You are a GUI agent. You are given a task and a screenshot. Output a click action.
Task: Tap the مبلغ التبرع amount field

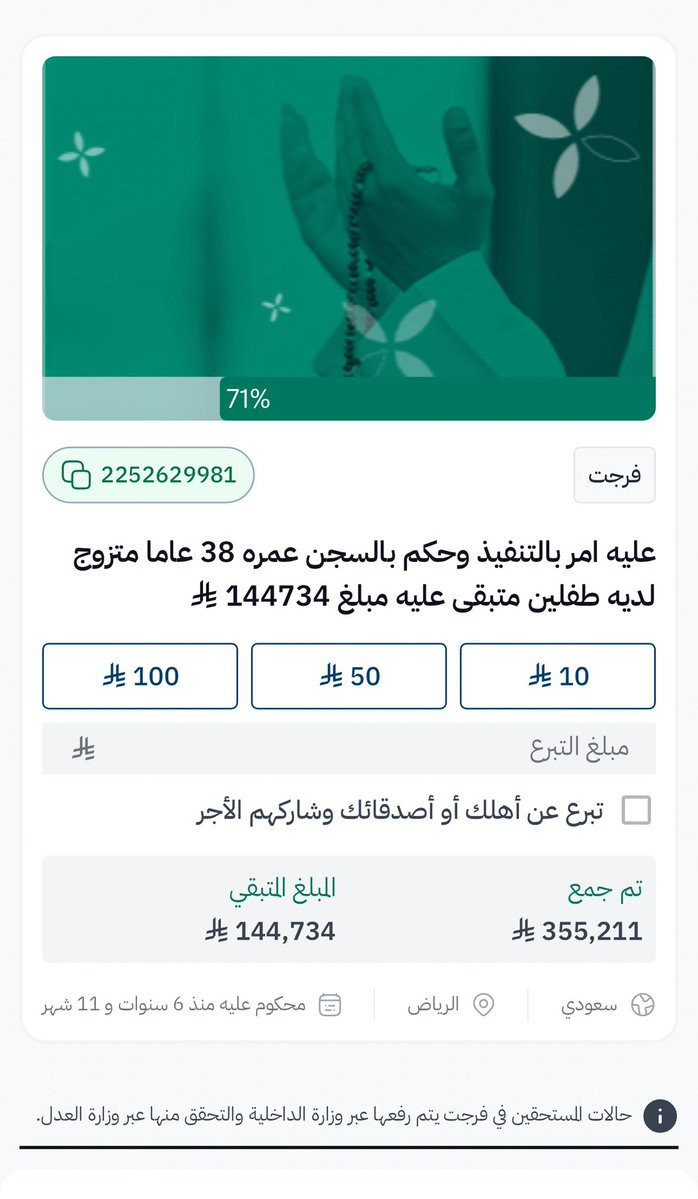[349, 748]
